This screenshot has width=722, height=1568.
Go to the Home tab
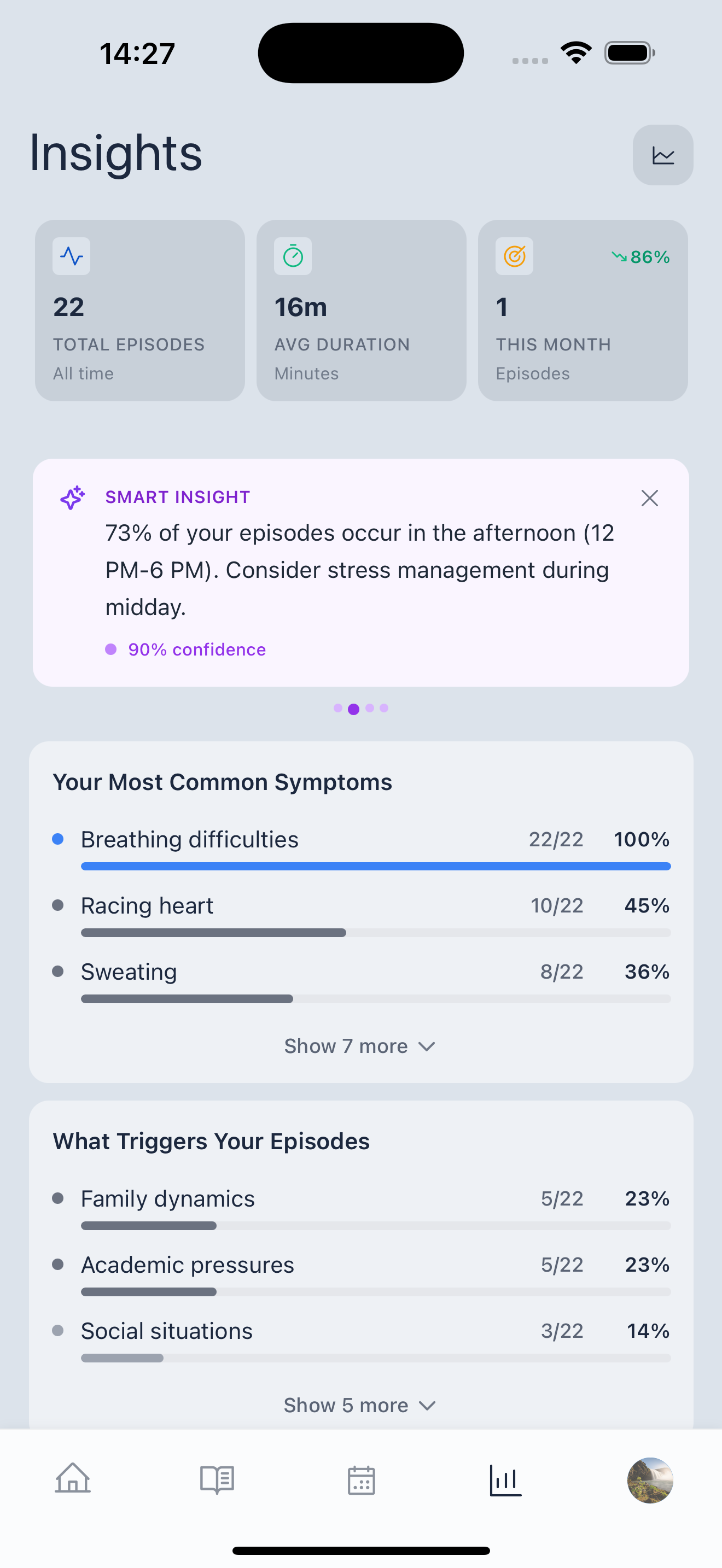[x=72, y=1479]
